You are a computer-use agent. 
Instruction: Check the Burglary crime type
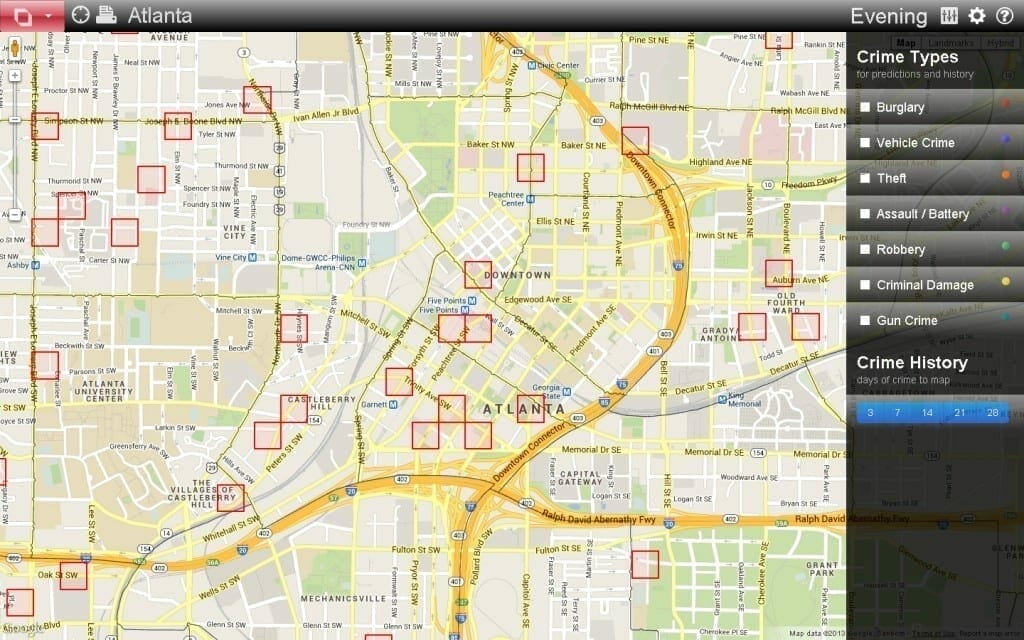(x=866, y=107)
